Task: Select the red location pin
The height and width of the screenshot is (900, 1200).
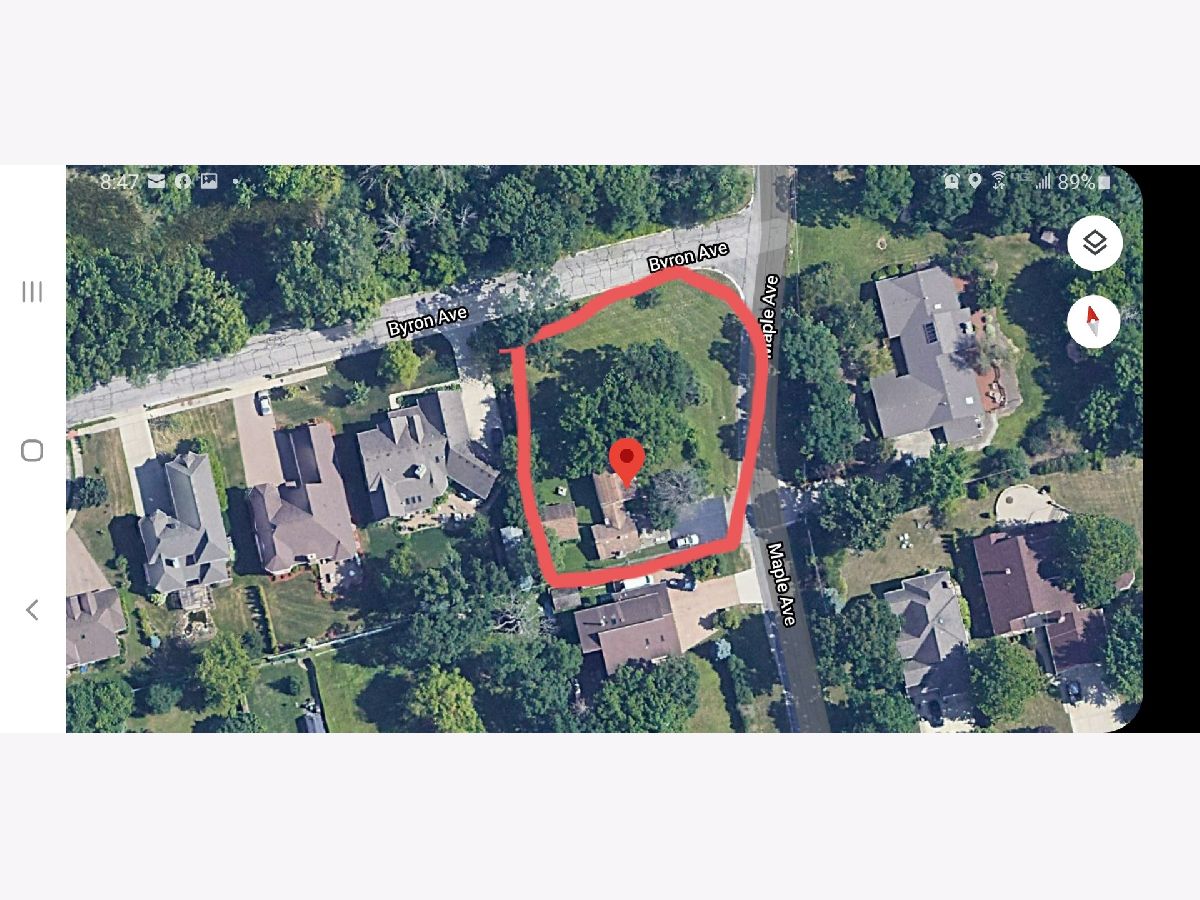Action: click(626, 461)
